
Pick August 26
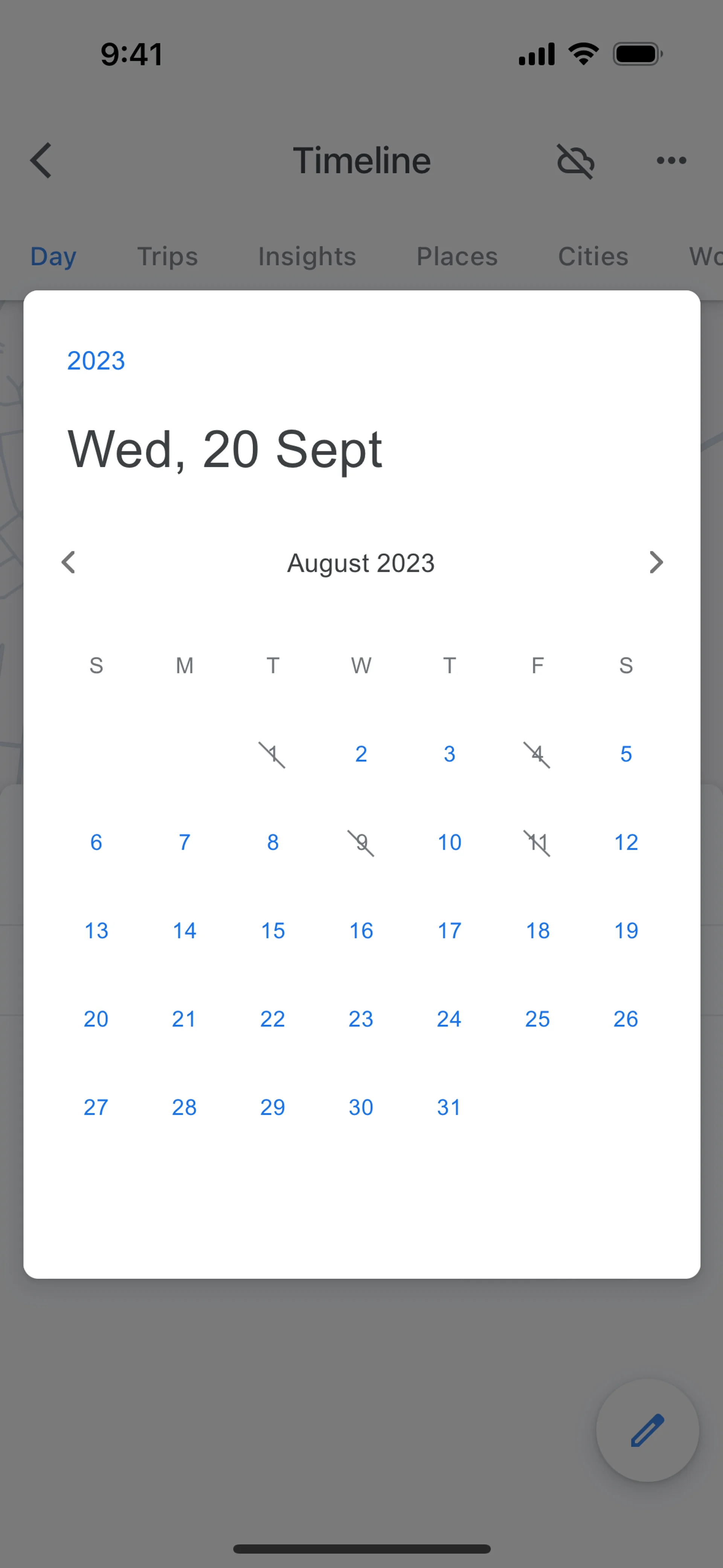click(x=625, y=1019)
